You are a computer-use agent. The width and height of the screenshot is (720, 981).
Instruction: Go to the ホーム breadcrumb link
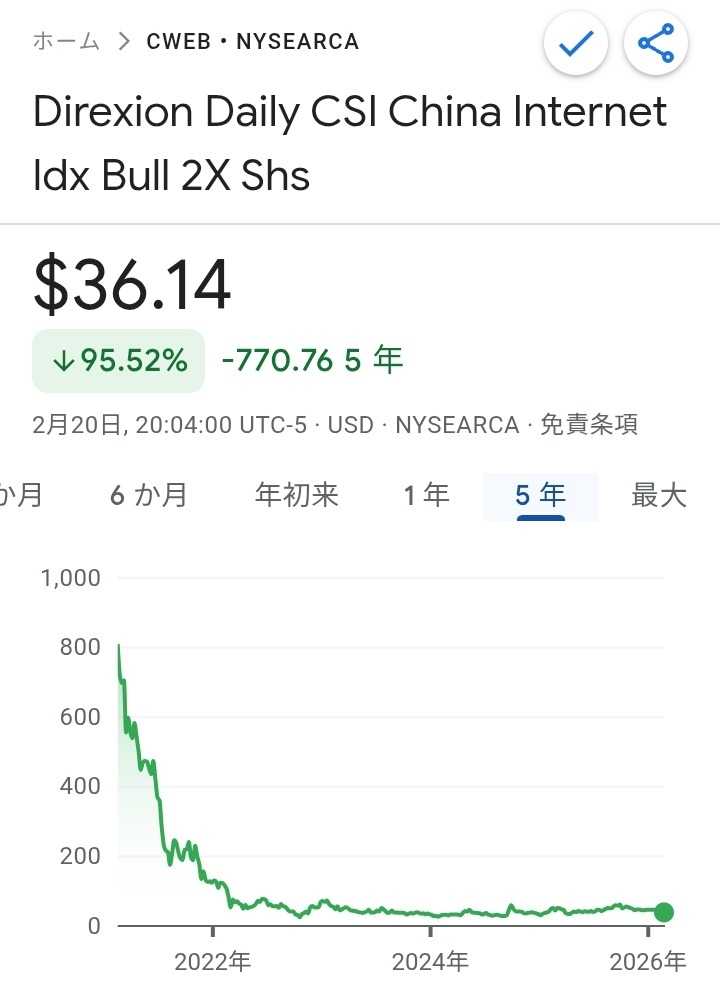(66, 41)
